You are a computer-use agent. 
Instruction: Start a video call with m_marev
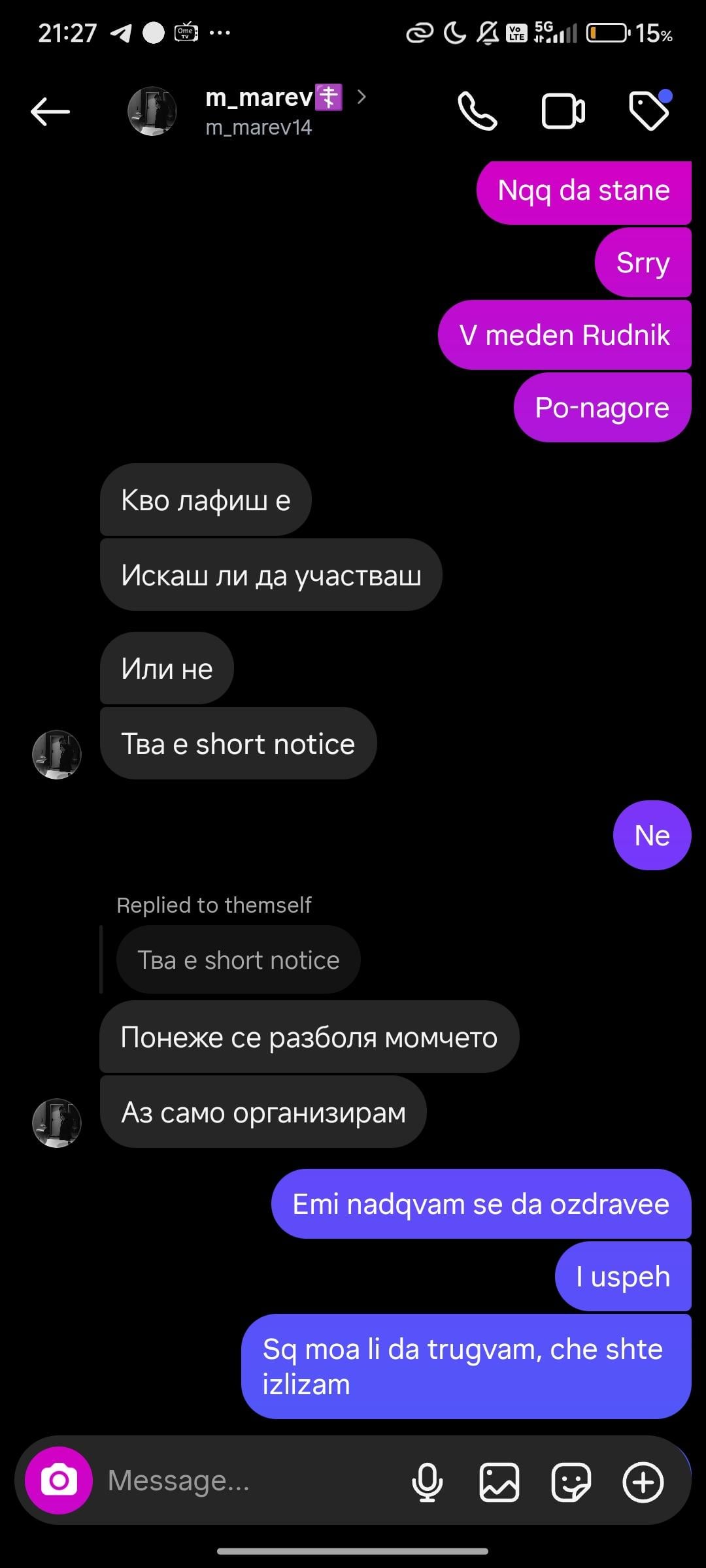click(x=563, y=112)
